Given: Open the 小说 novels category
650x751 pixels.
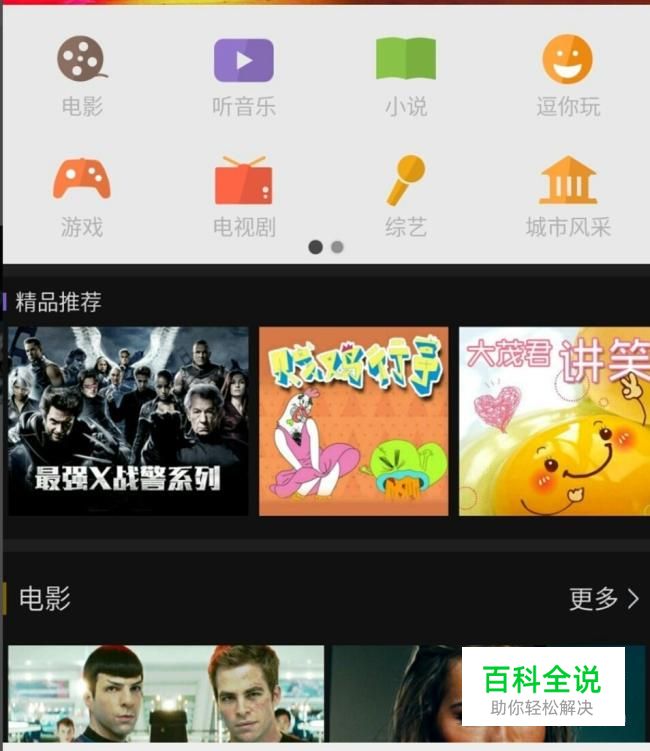Looking at the screenshot, I should (405, 75).
